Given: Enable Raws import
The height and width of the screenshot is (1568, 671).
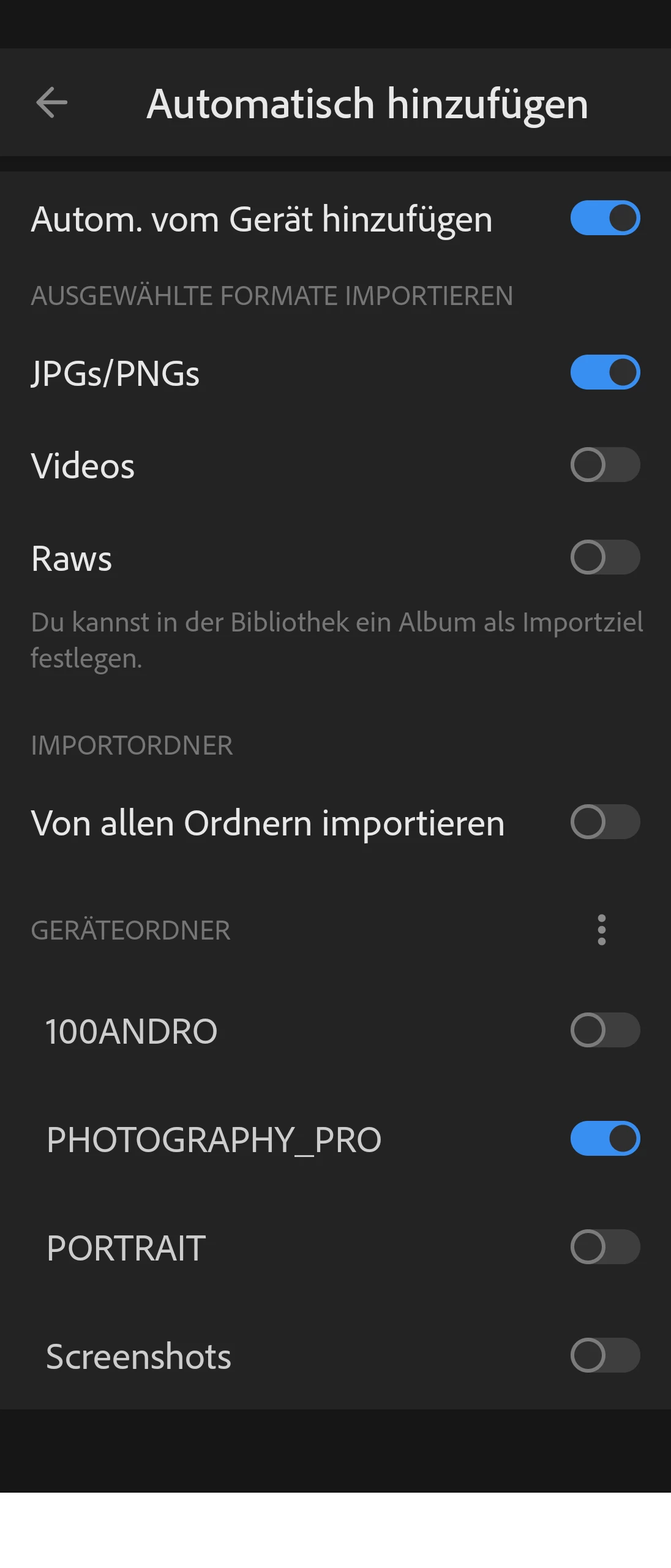Looking at the screenshot, I should (605, 557).
